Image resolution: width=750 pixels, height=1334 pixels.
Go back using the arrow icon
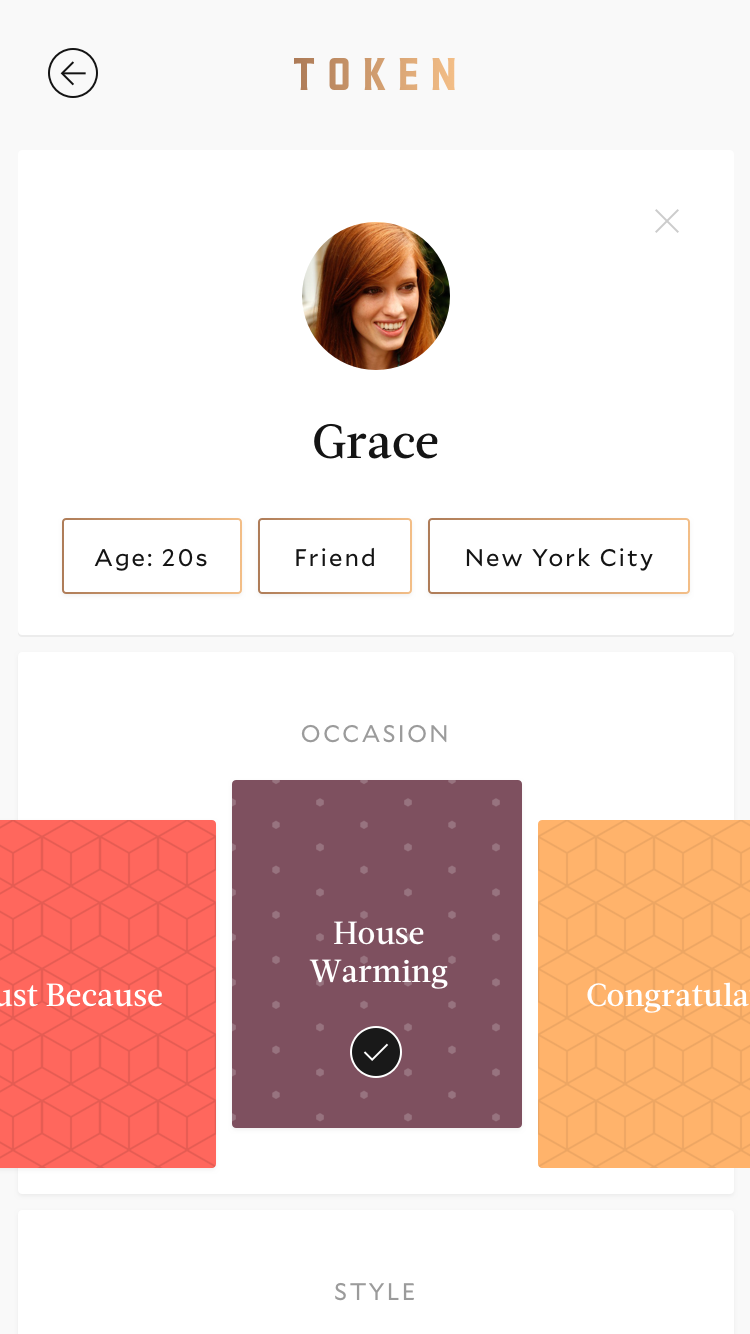coord(73,74)
